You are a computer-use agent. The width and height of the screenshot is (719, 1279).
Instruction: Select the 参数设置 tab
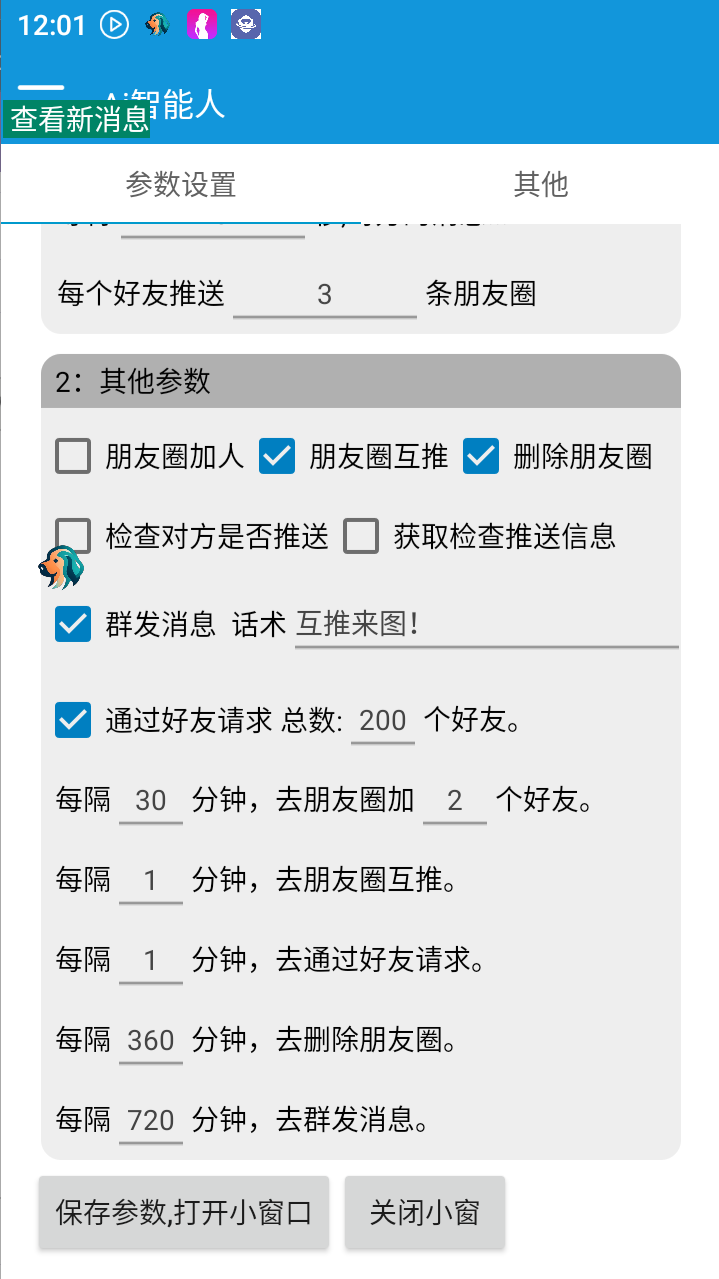pos(181,184)
